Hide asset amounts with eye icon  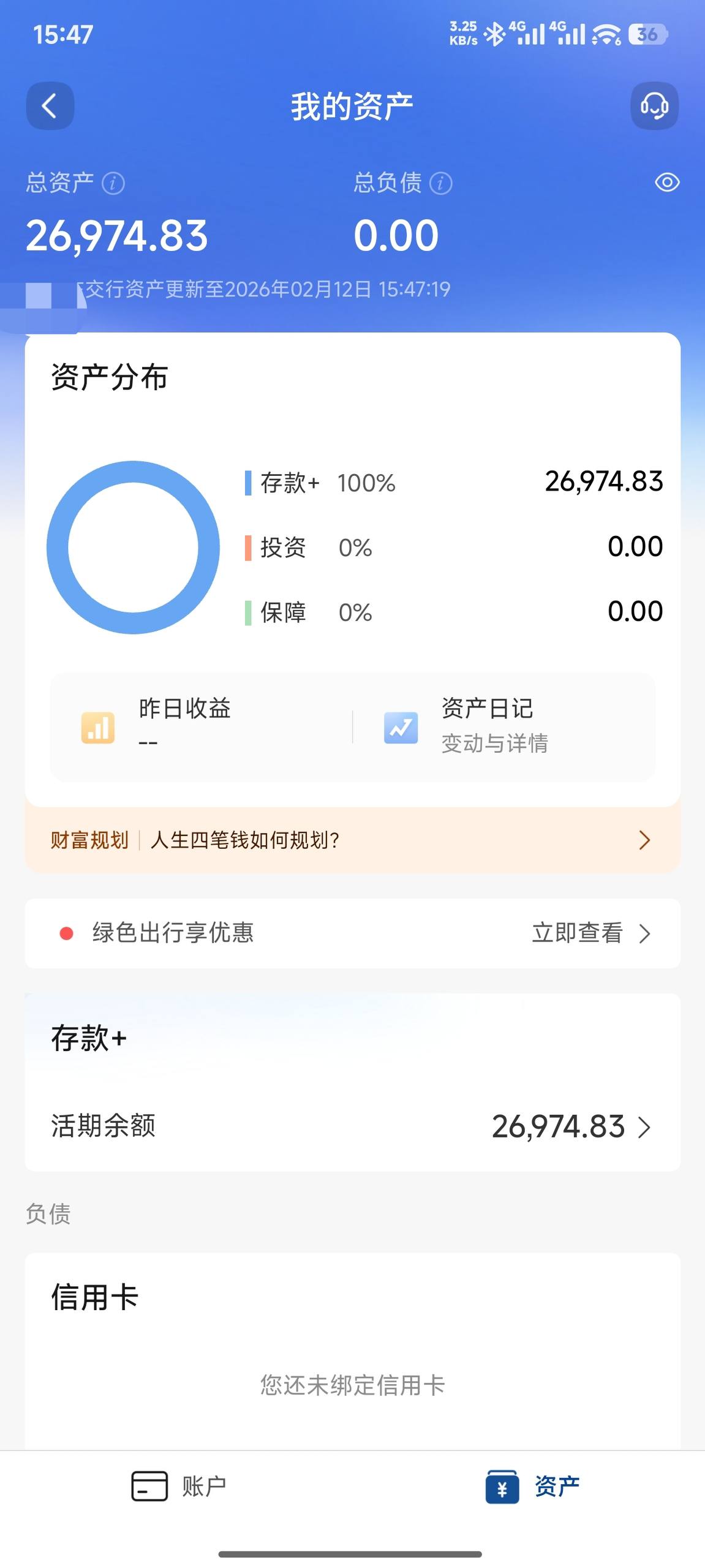point(667,183)
